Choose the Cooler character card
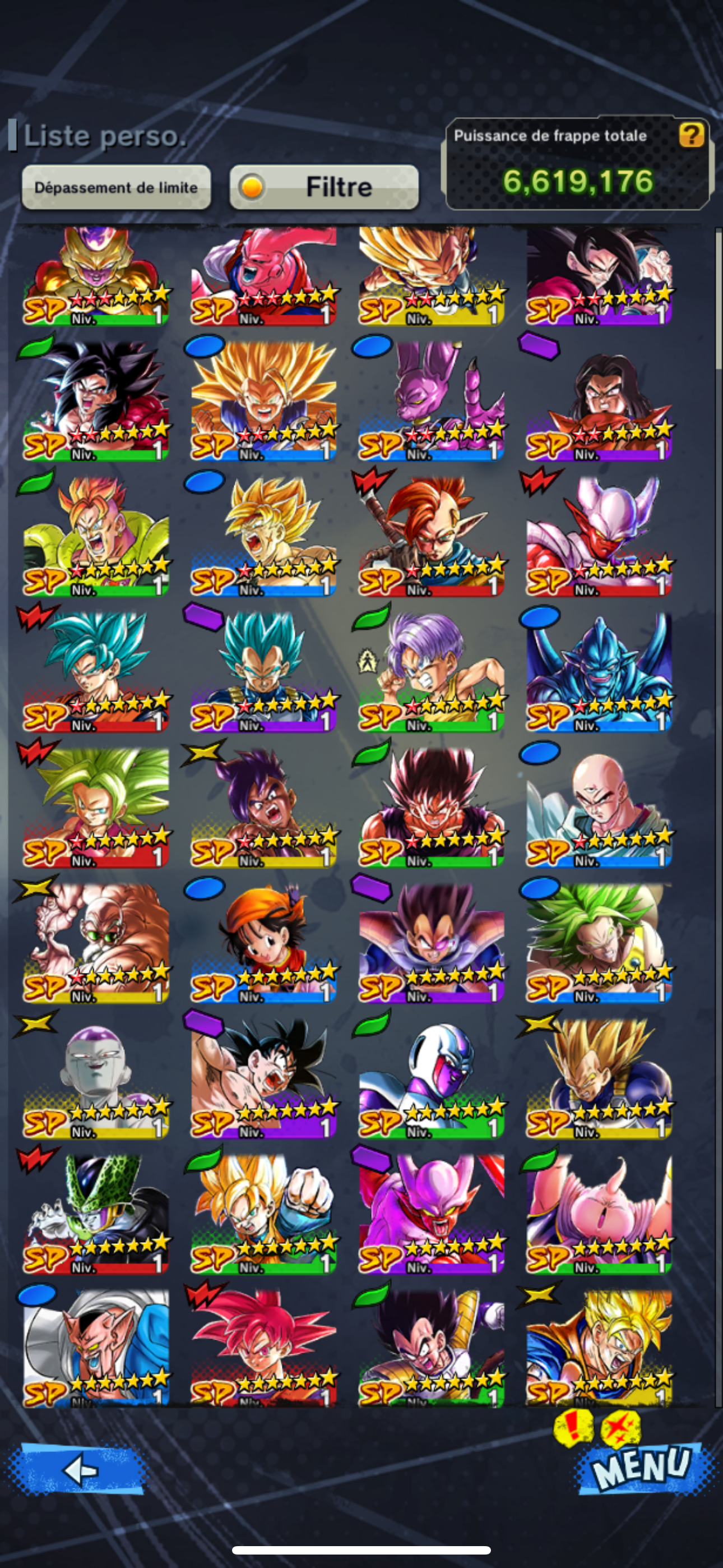Image resolution: width=723 pixels, height=1568 pixels. pyautogui.click(x=432, y=1078)
